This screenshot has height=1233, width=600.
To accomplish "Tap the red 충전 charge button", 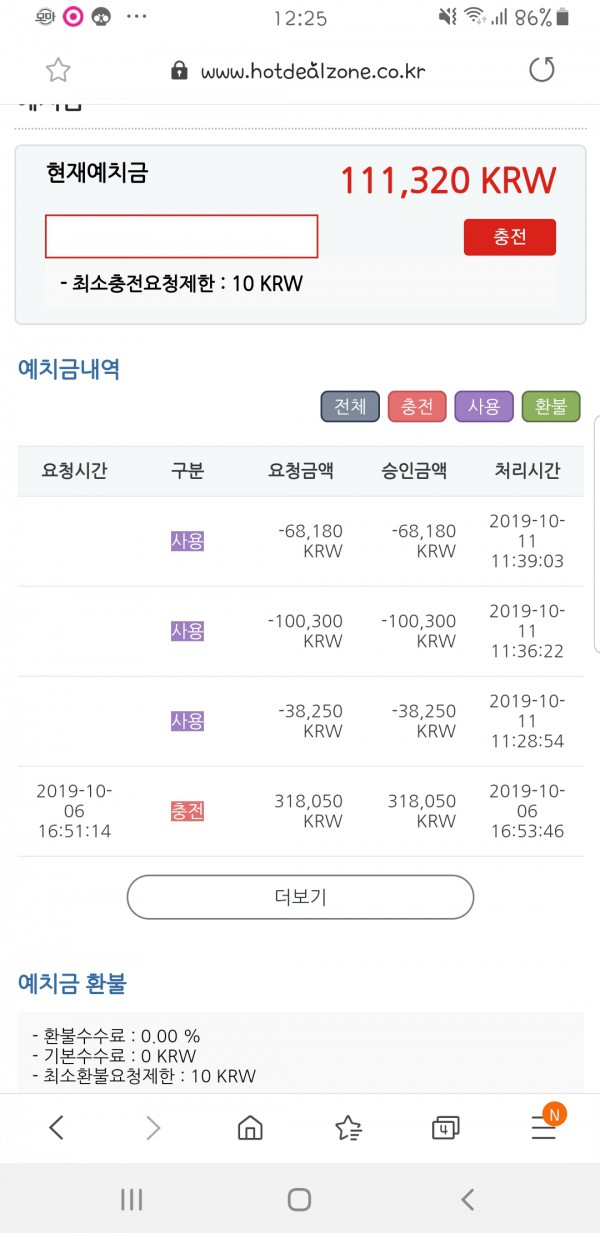I will point(510,237).
